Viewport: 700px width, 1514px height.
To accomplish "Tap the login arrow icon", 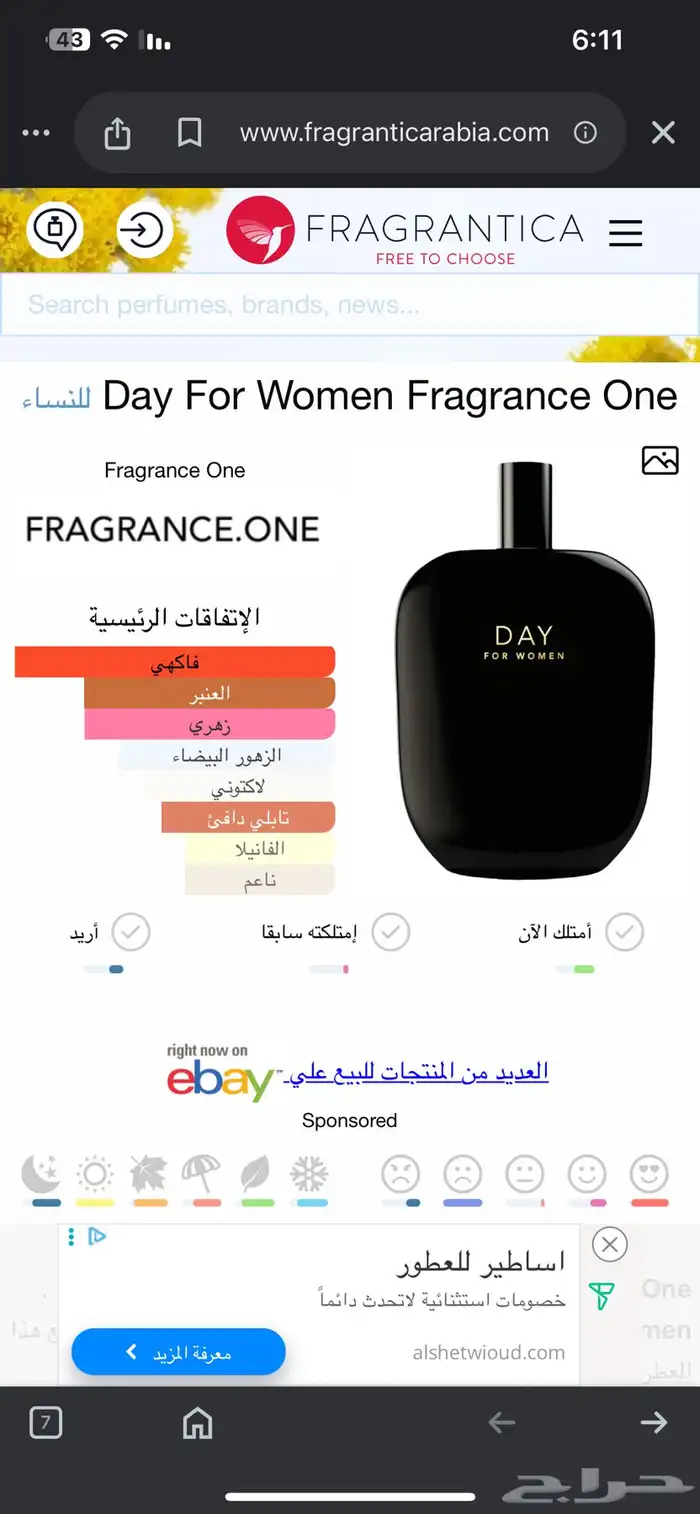I will click(144, 230).
